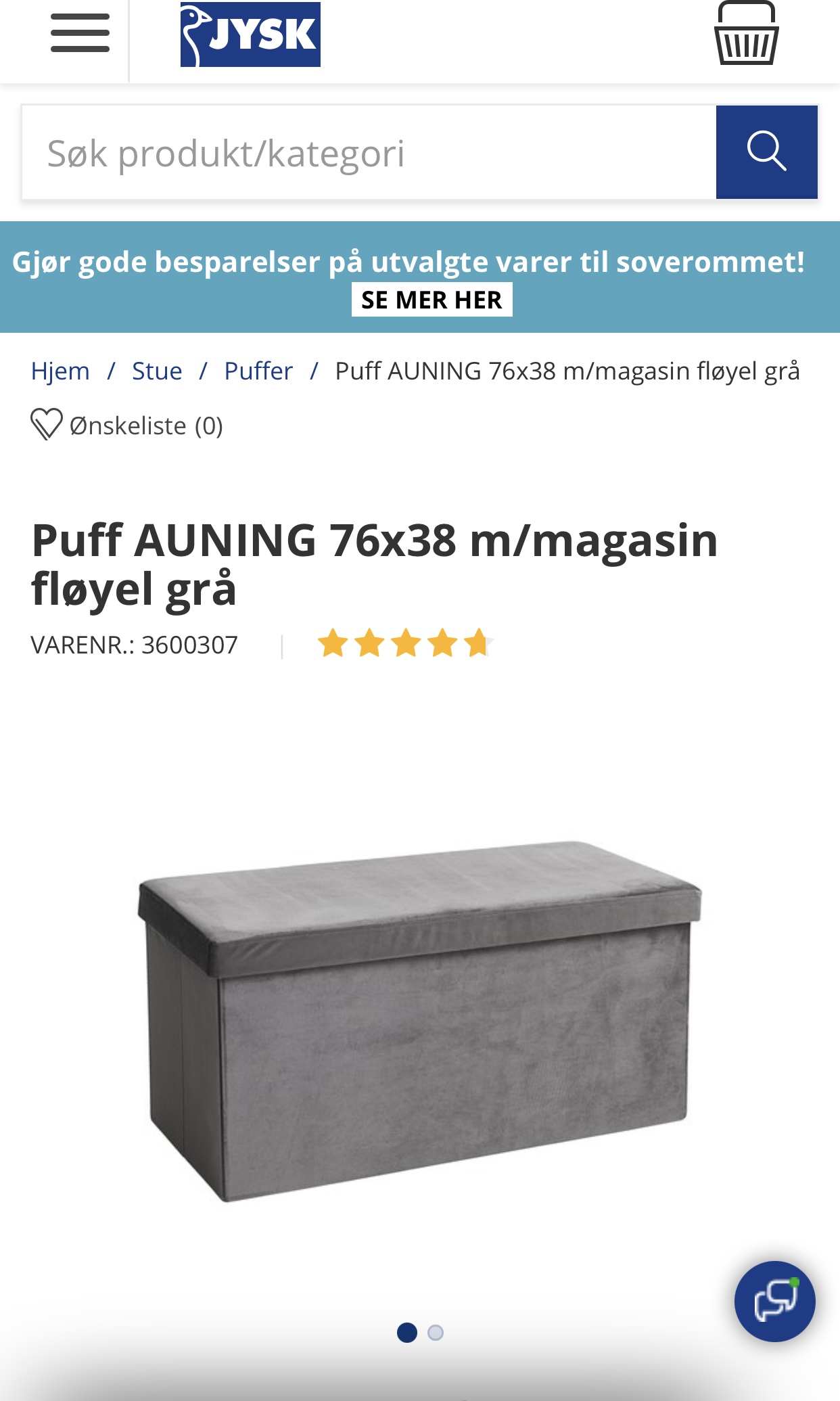Tap SE MER HER banner button
This screenshot has height=1401, width=840.
(431, 300)
